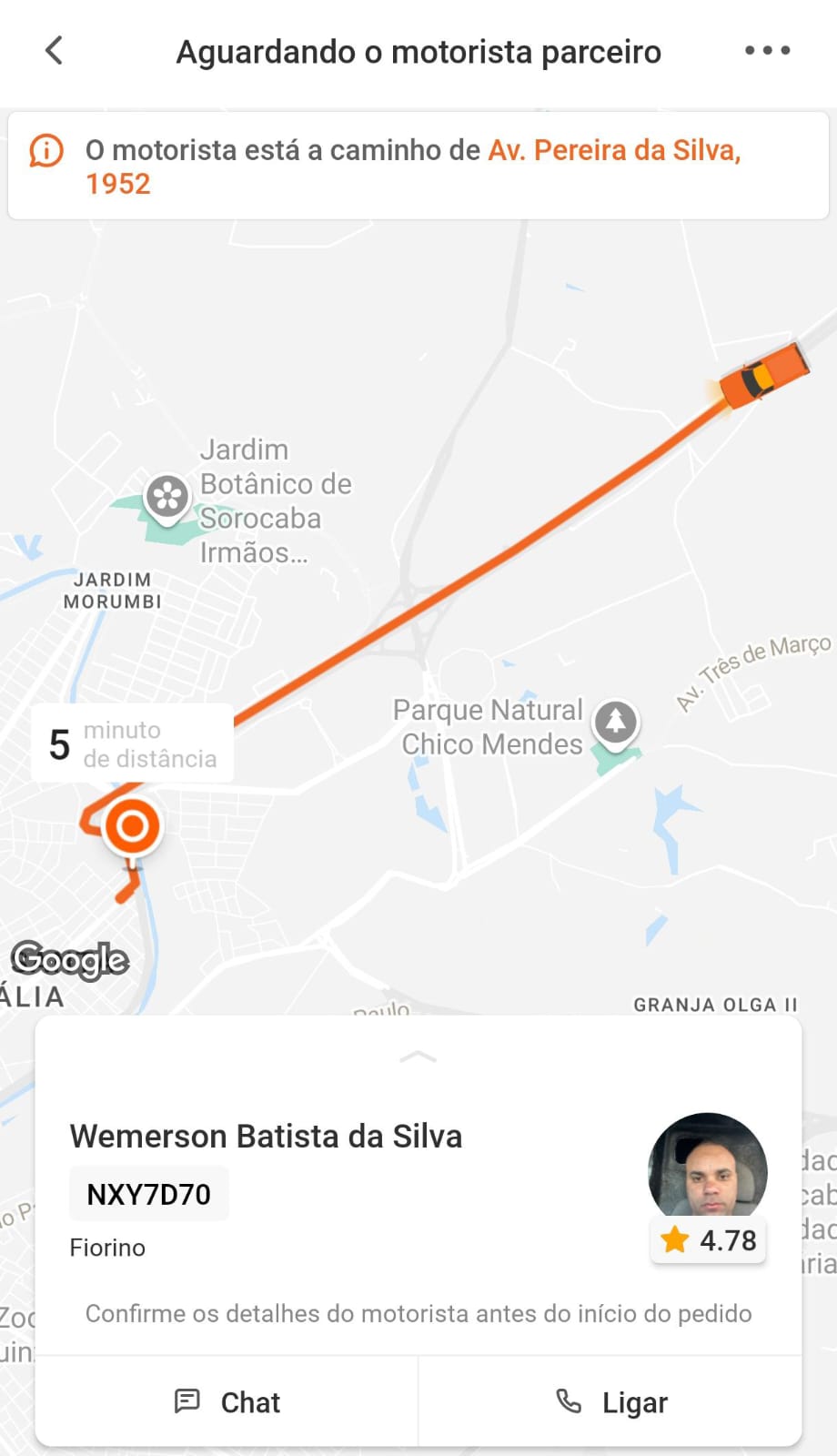Open chat with the driver
This screenshot has width=837, height=1456.
(227, 1402)
